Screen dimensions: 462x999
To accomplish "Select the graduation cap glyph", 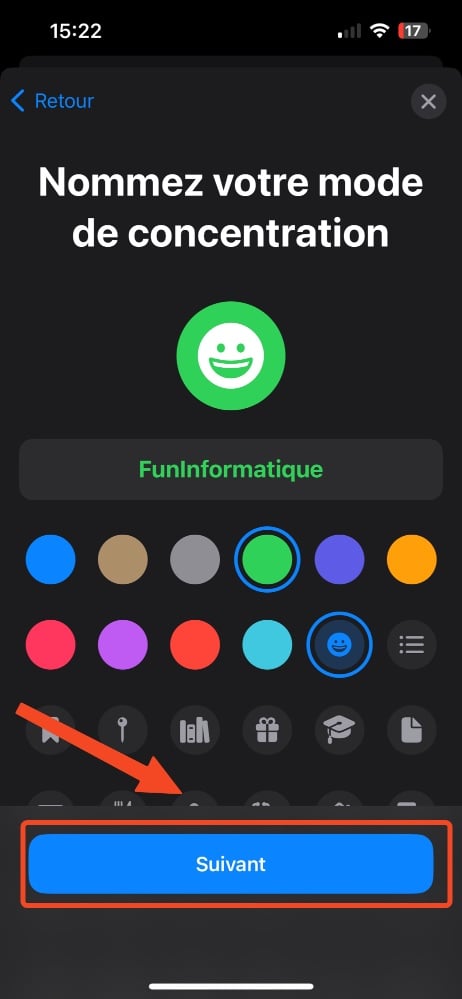I will click(340, 730).
